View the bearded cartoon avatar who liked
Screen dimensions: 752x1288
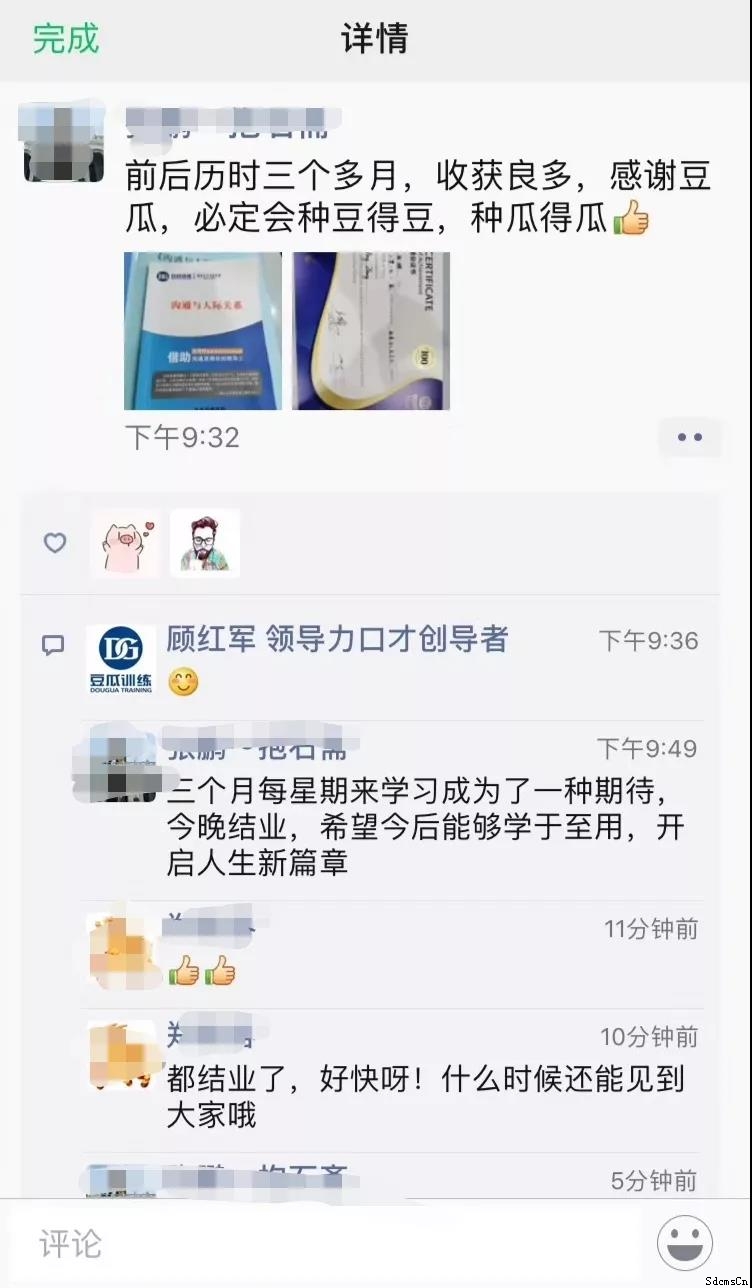[205, 543]
